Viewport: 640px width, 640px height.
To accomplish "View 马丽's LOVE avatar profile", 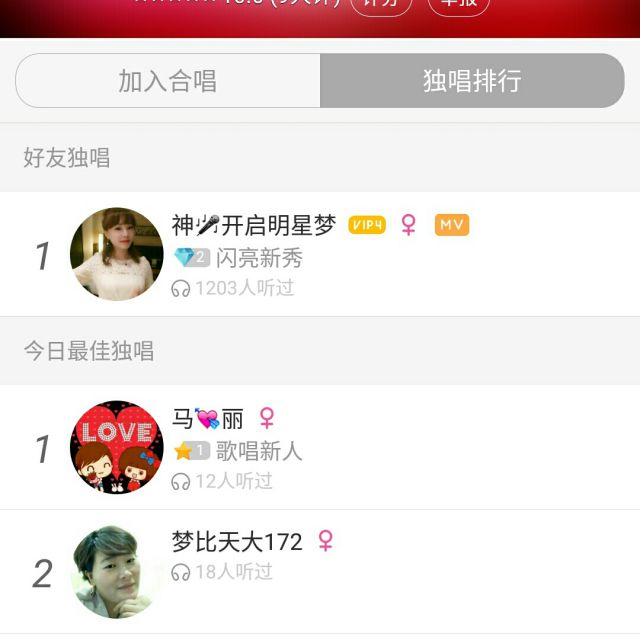I will click(x=116, y=447).
